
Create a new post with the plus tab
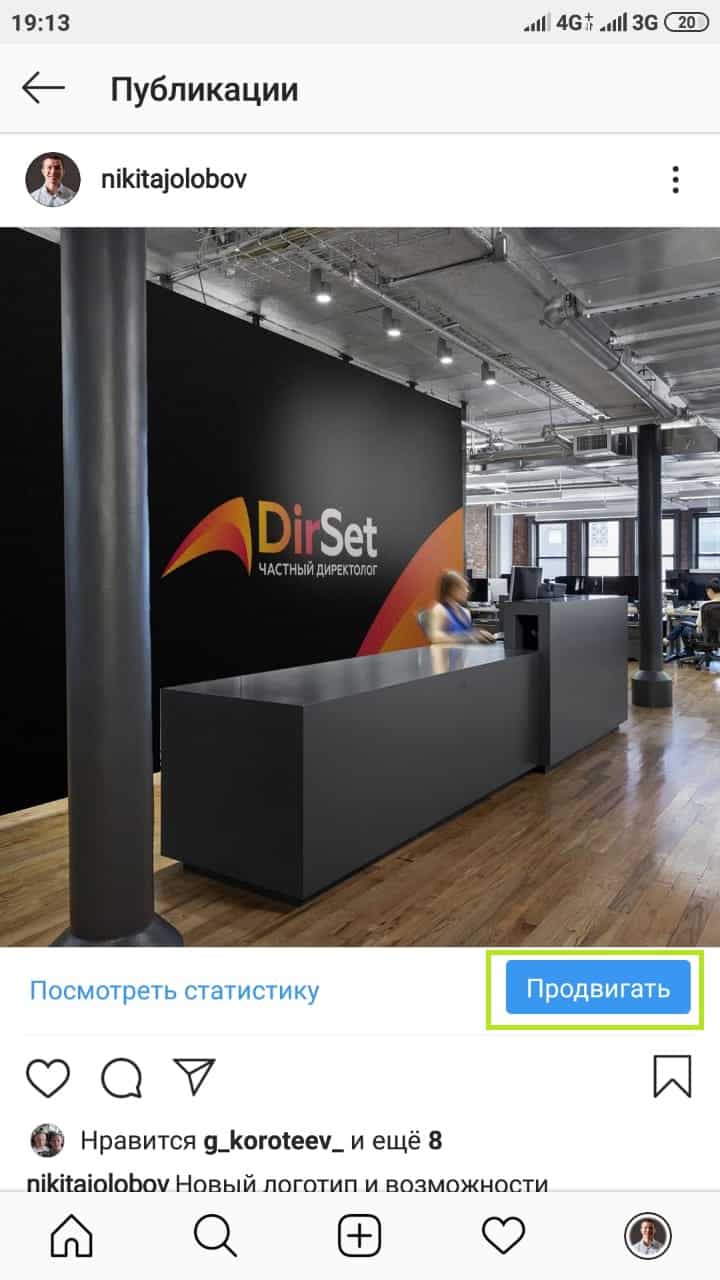(359, 1237)
